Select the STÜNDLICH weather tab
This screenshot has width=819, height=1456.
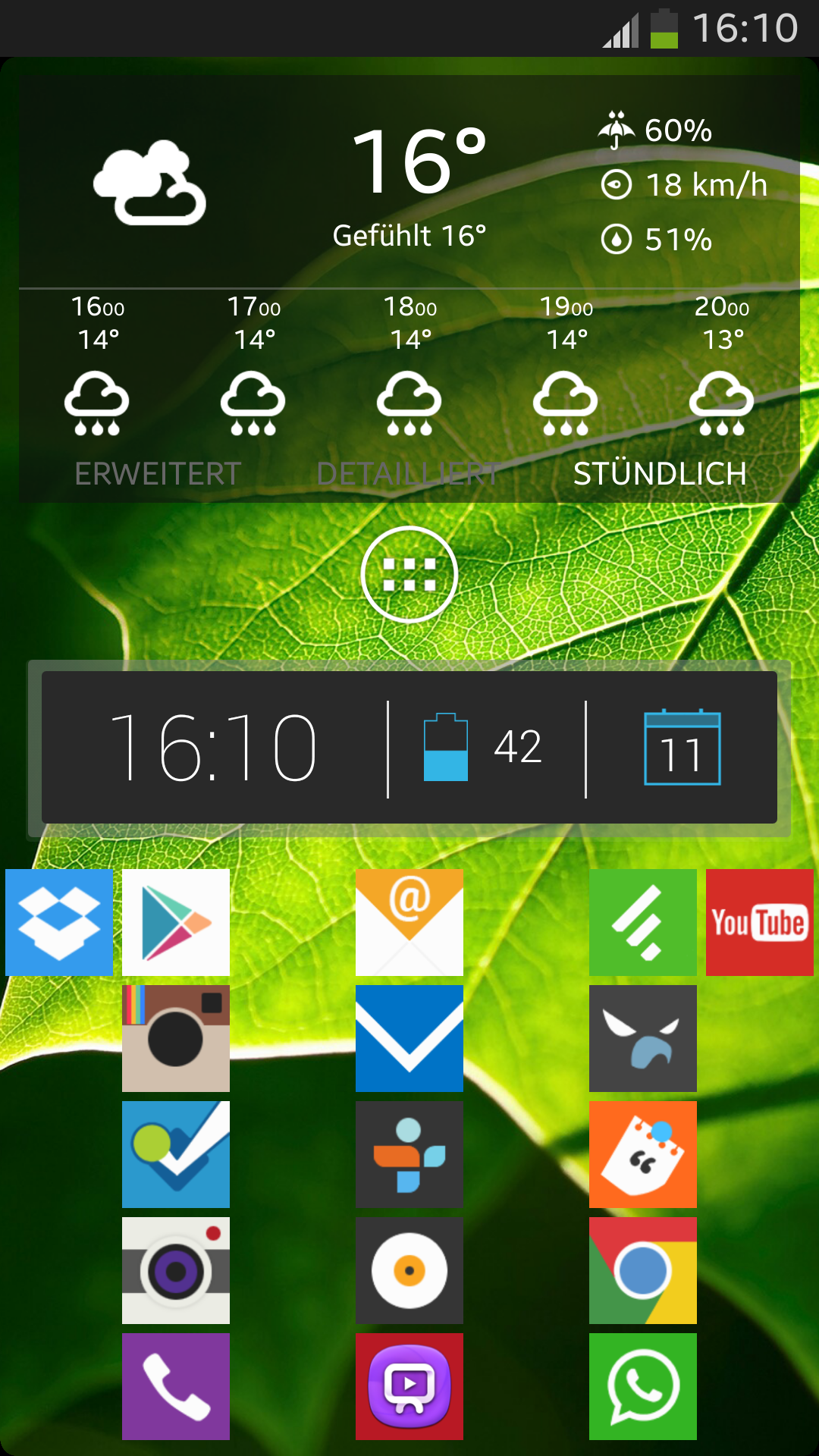tap(660, 474)
